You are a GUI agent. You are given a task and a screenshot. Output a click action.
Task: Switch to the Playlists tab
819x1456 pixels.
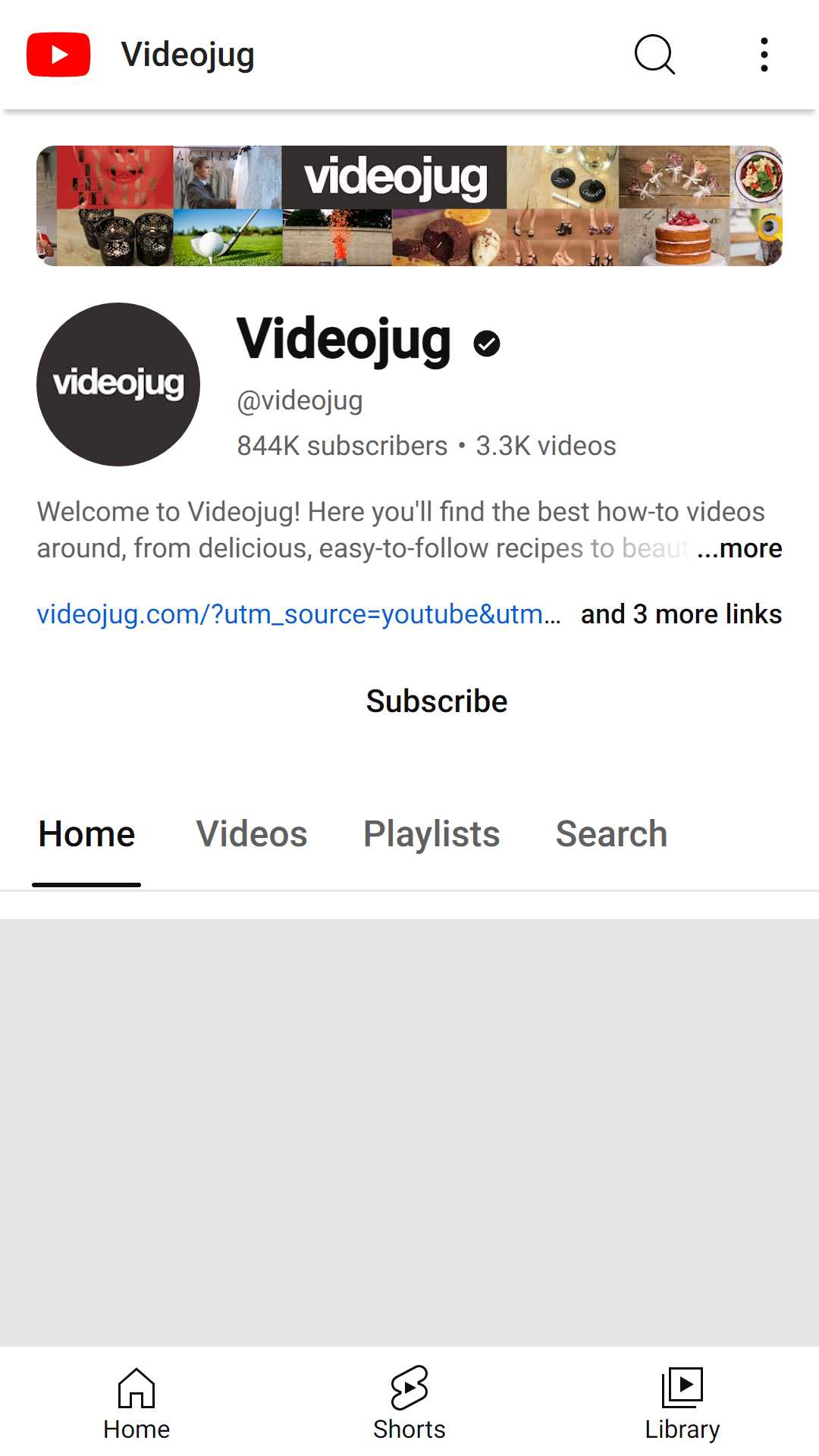[x=431, y=834]
